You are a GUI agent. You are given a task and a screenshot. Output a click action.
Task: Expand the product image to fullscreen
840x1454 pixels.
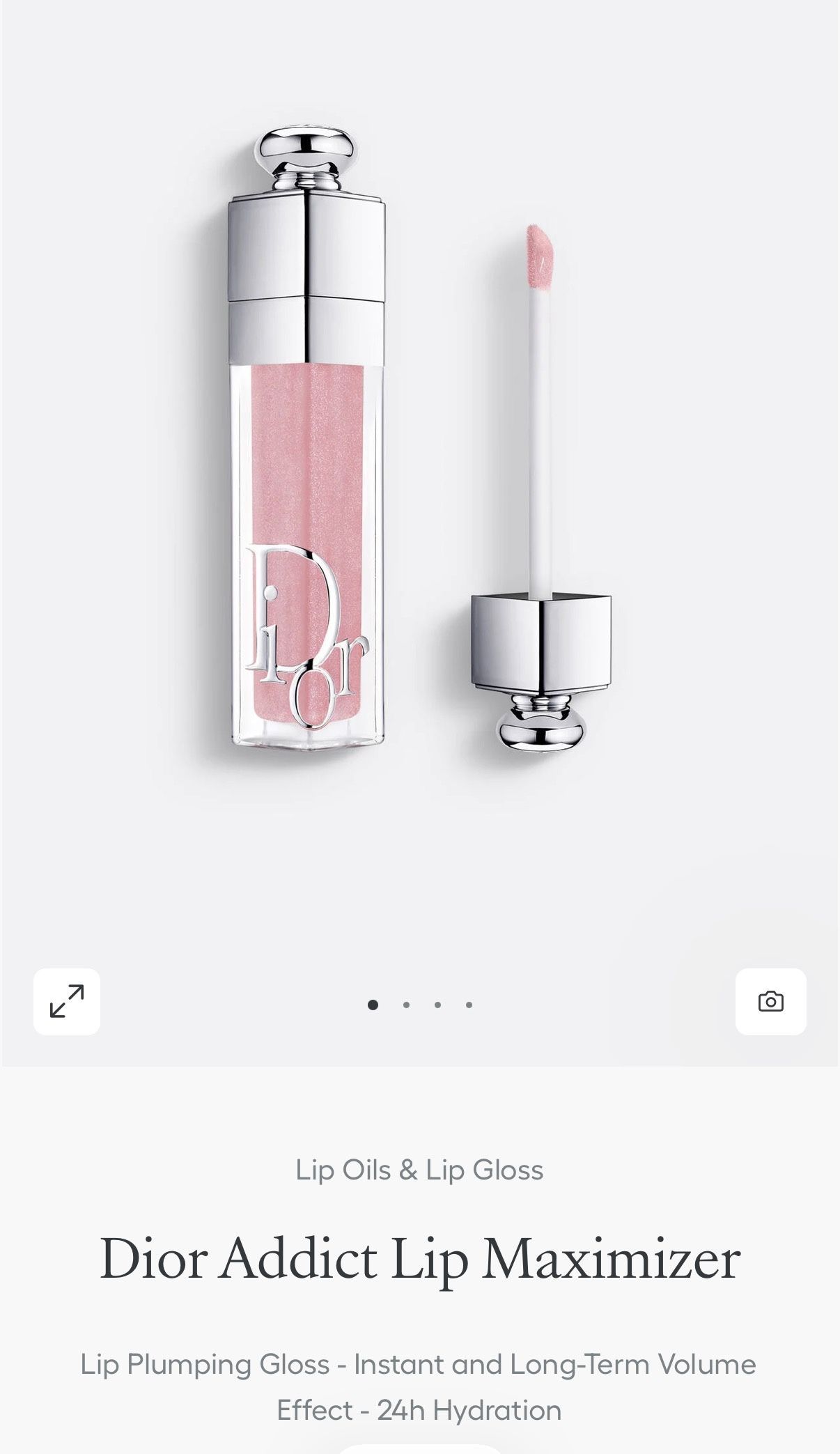coord(67,1001)
